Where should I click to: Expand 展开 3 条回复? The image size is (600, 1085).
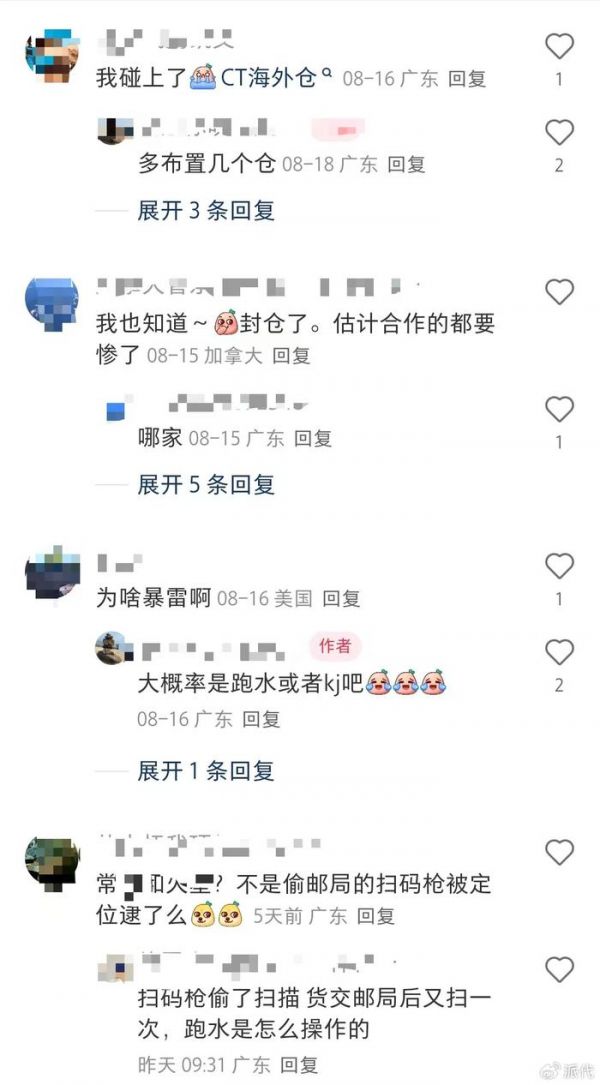point(205,210)
